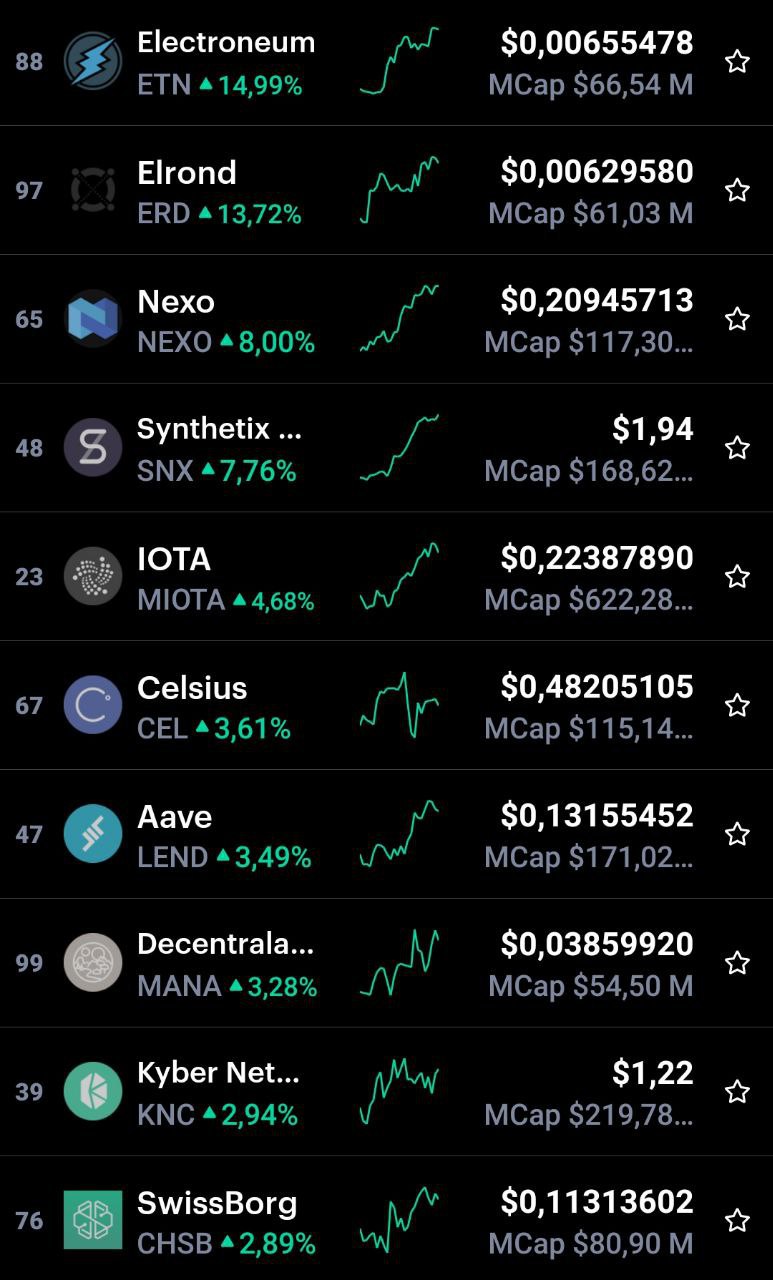Favorite Synthetix with its star icon
The image size is (773, 1280).
737,448
